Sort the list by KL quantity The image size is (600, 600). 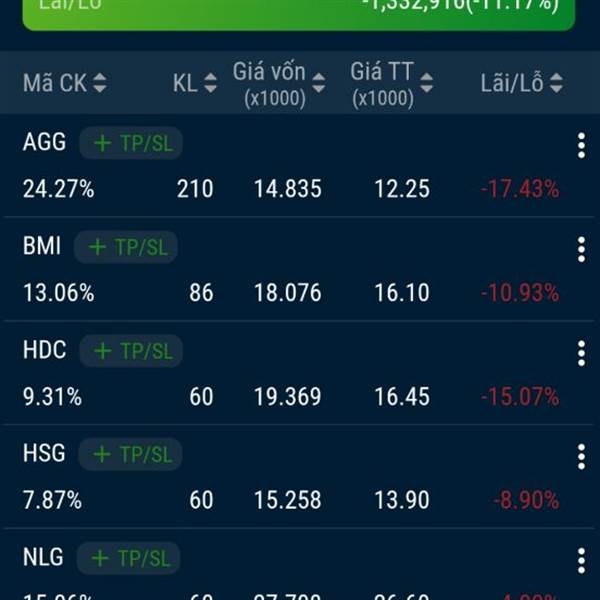[194, 83]
